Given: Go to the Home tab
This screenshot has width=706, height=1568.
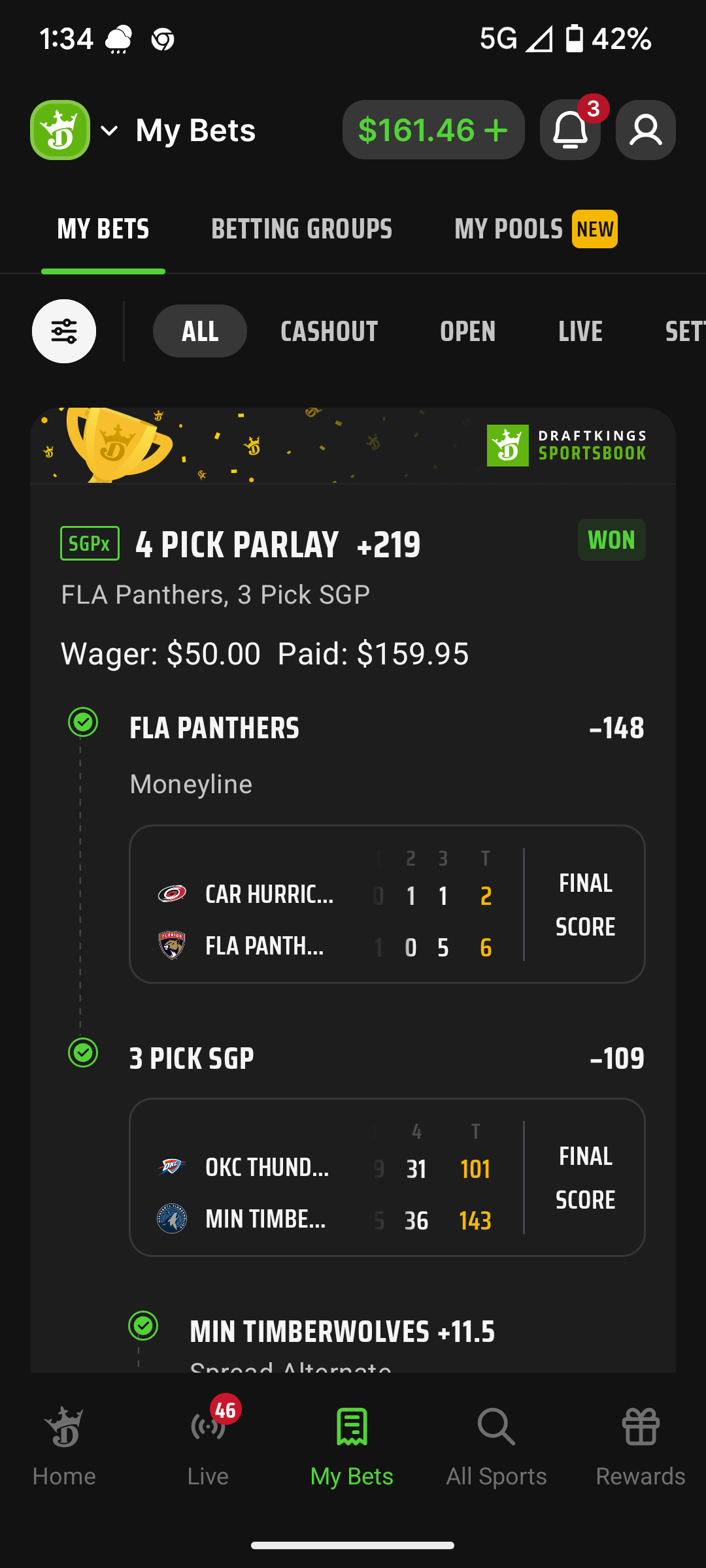Looking at the screenshot, I should 64,1446.
